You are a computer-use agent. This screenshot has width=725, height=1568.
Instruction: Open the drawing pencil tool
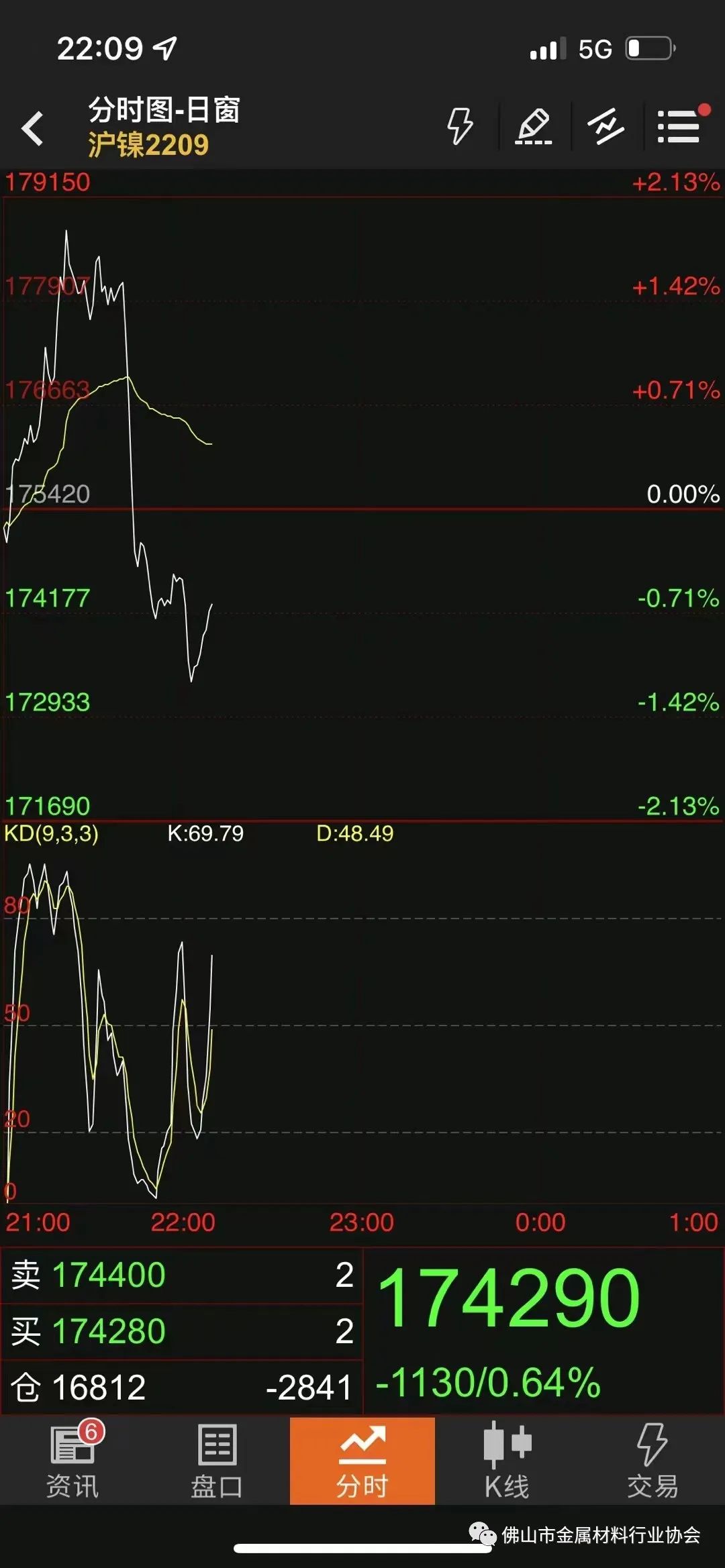pyautogui.click(x=534, y=126)
